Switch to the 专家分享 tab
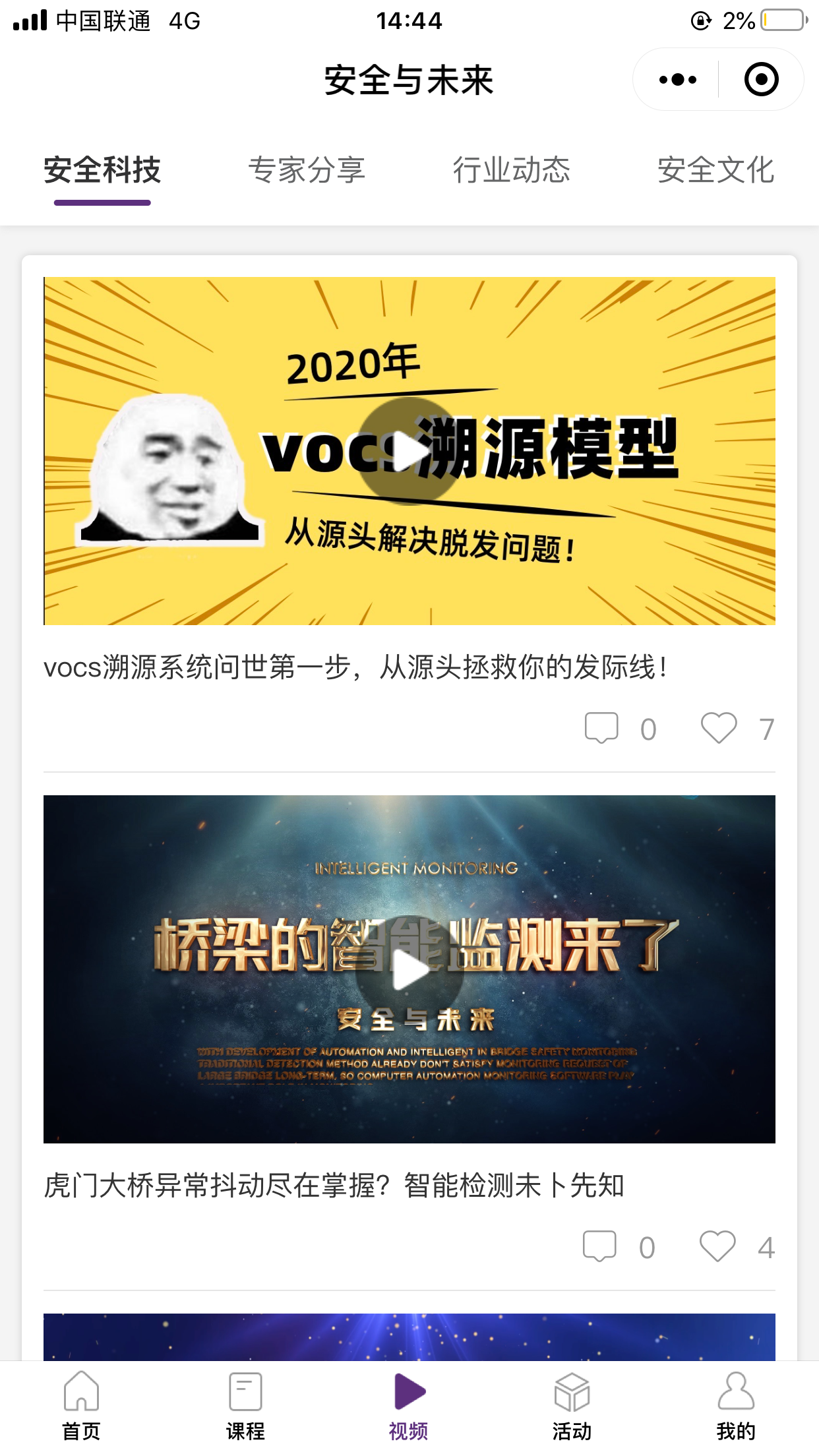This screenshot has width=819, height=1456. (x=307, y=170)
